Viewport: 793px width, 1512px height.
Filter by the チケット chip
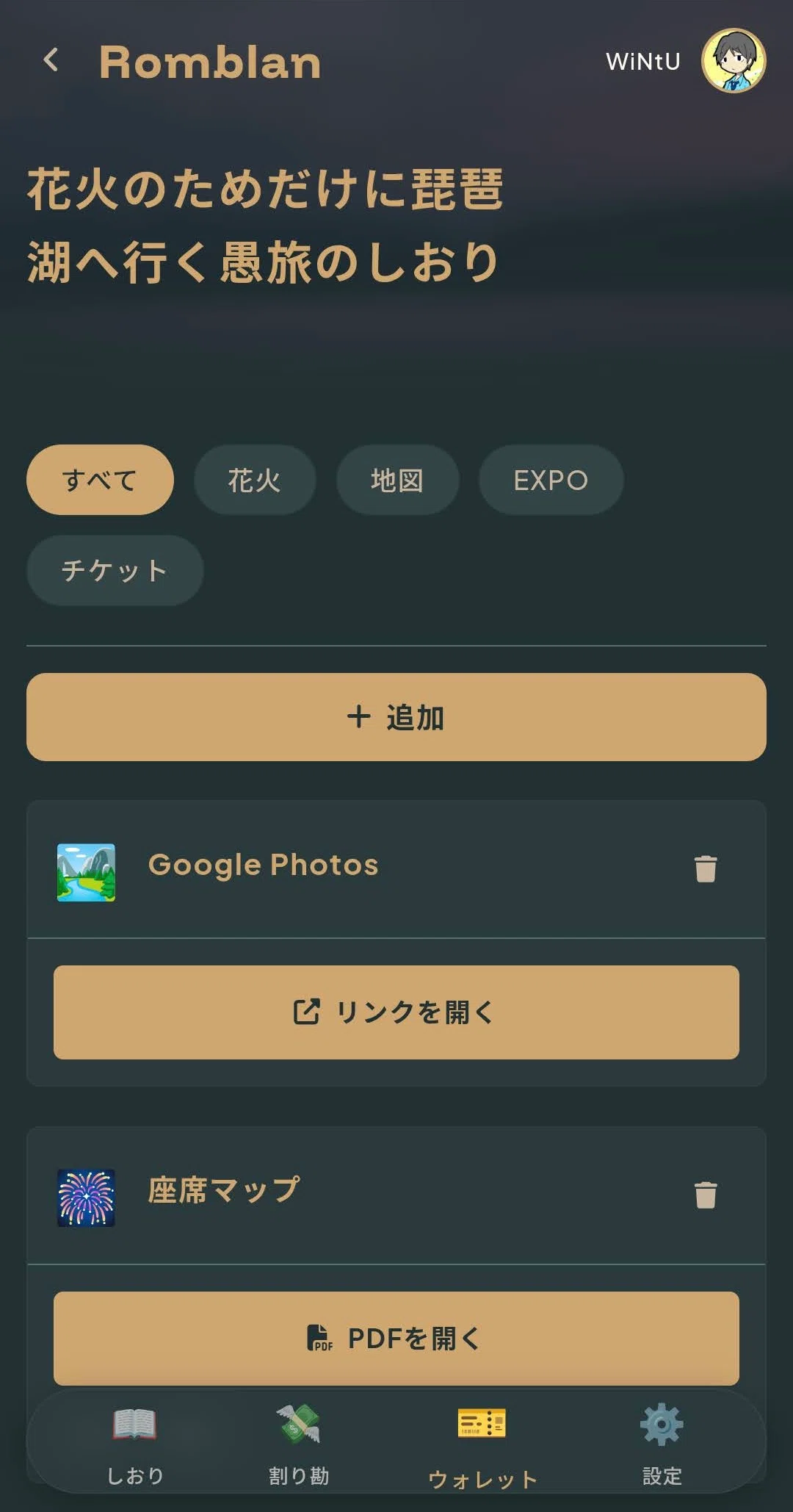pos(115,570)
